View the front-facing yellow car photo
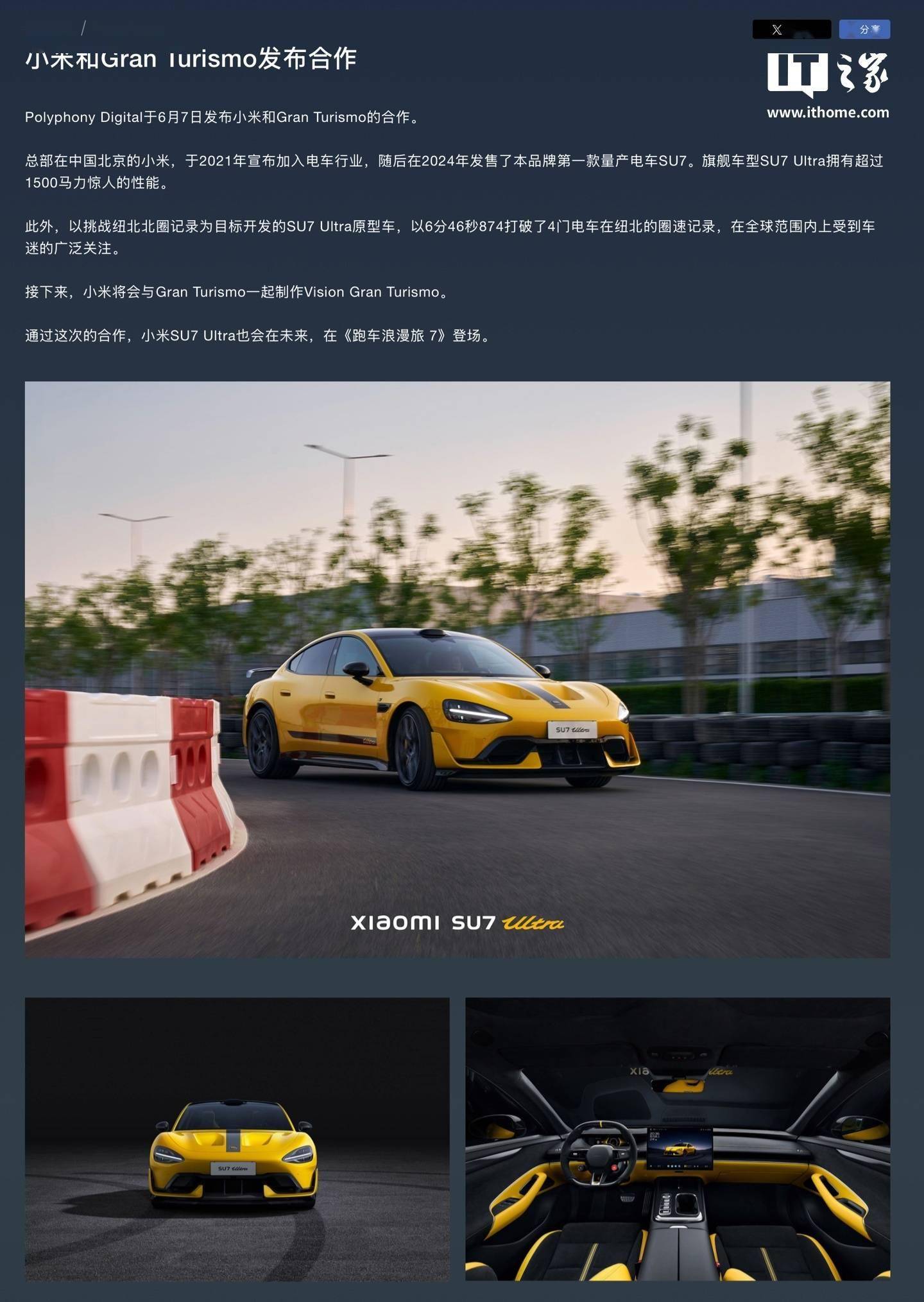 (237, 1138)
